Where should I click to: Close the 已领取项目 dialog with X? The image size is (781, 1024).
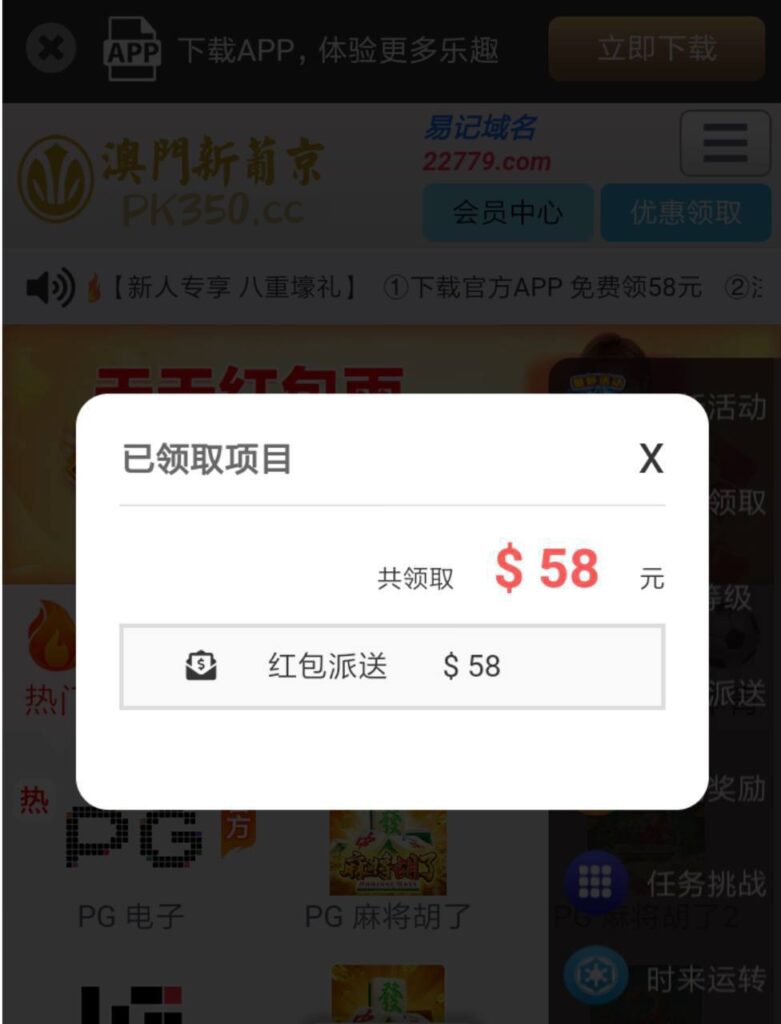coord(651,459)
